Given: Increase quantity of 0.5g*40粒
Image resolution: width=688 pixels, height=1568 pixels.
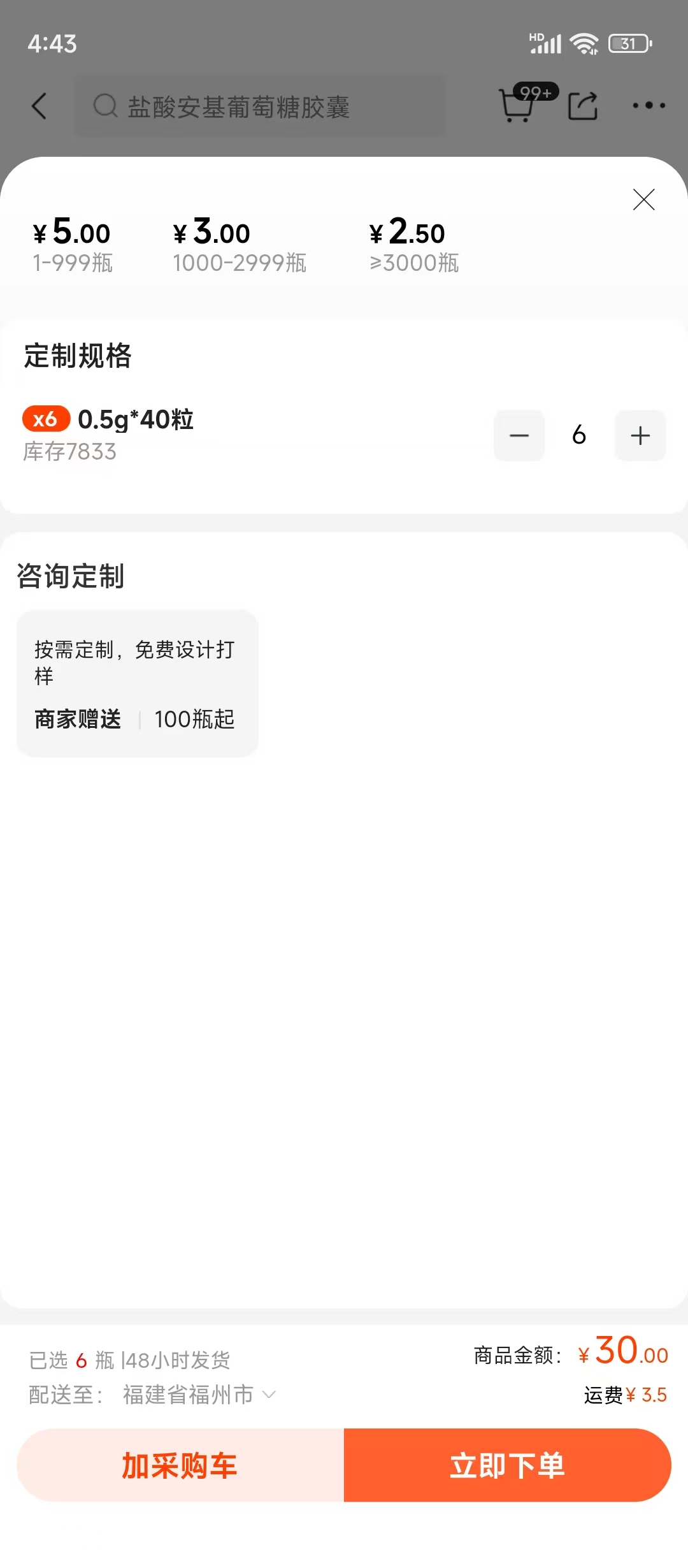Looking at the screenshot, I should [x=640, y=435].
